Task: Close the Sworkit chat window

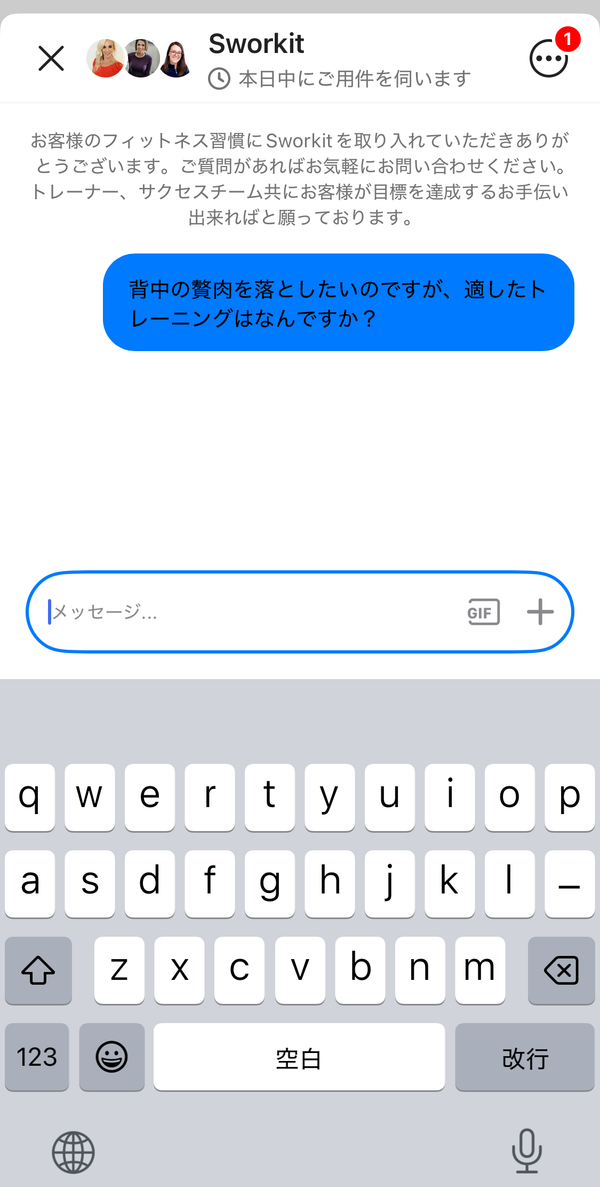Action: tap(51, 58)
